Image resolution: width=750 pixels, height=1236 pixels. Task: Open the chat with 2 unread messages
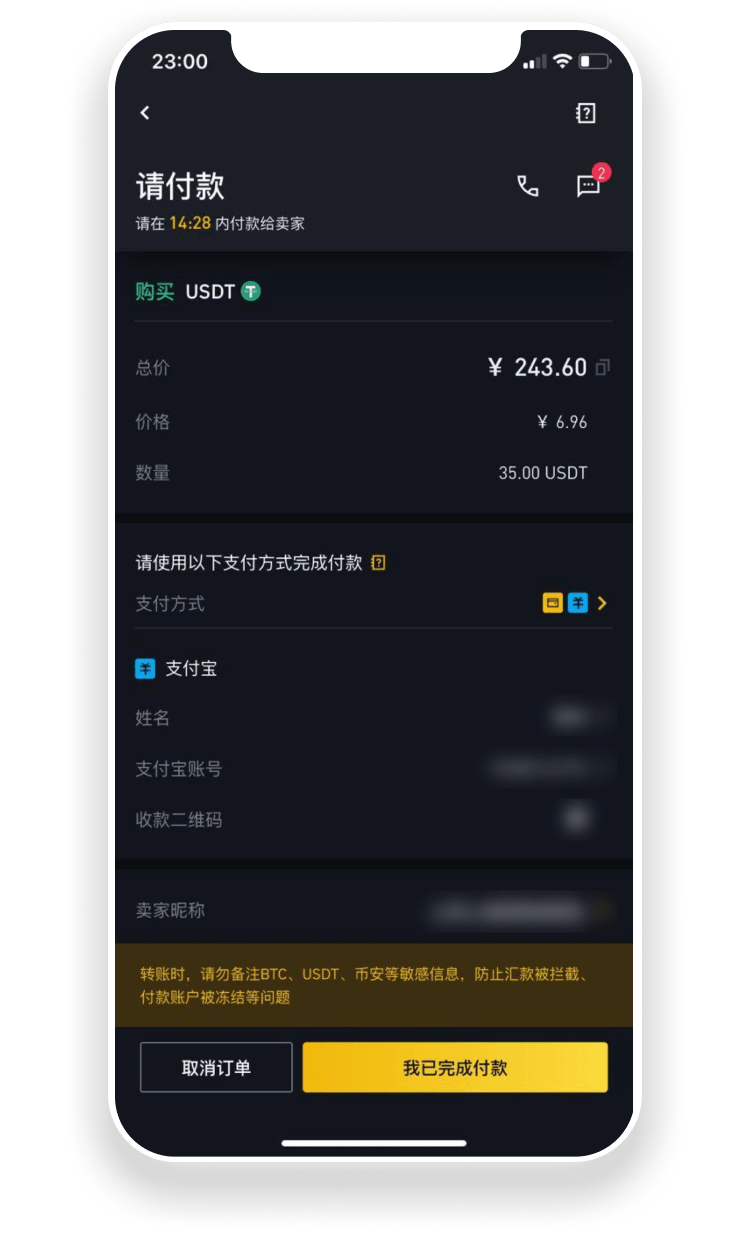coord(587,188)
